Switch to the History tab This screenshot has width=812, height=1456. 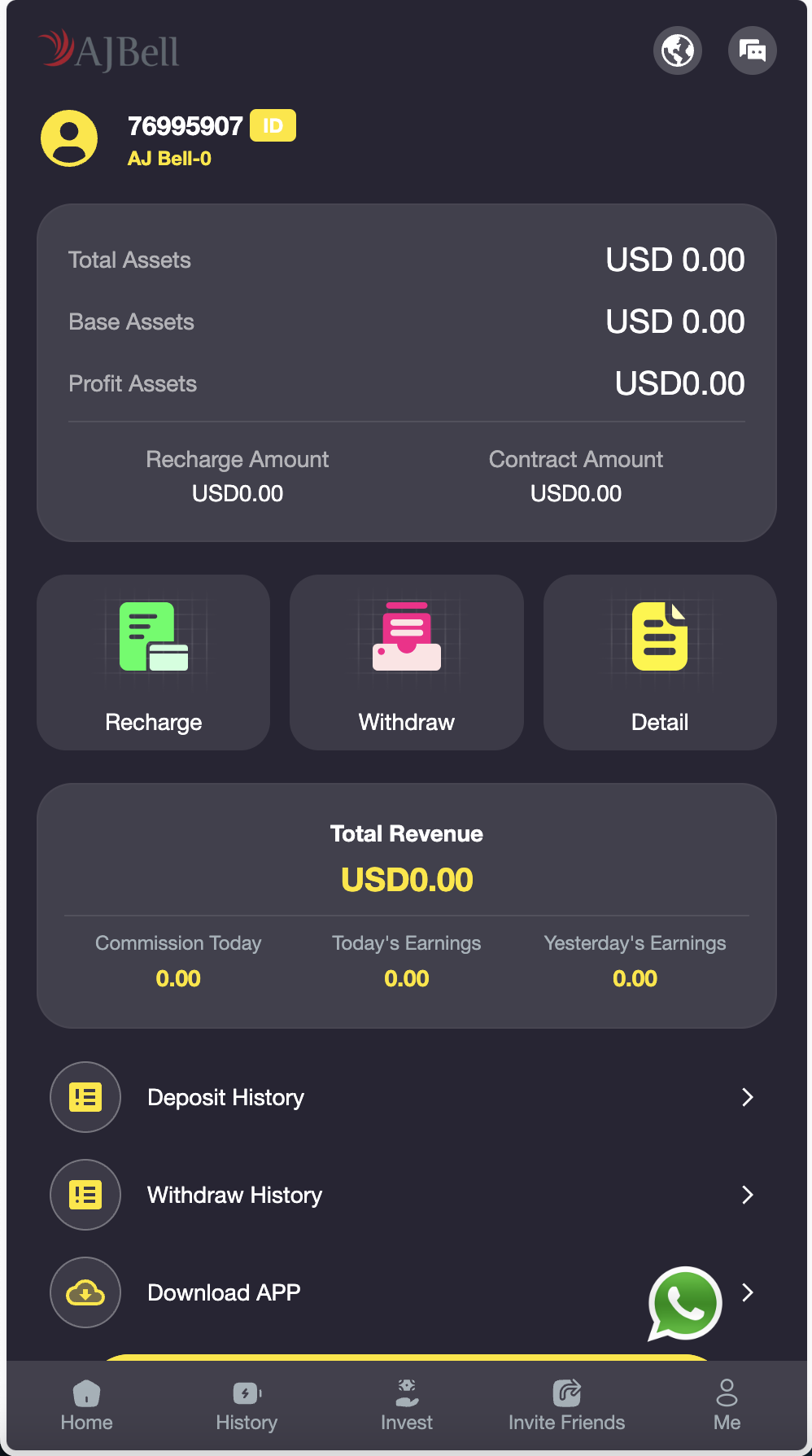point(247,1406)
